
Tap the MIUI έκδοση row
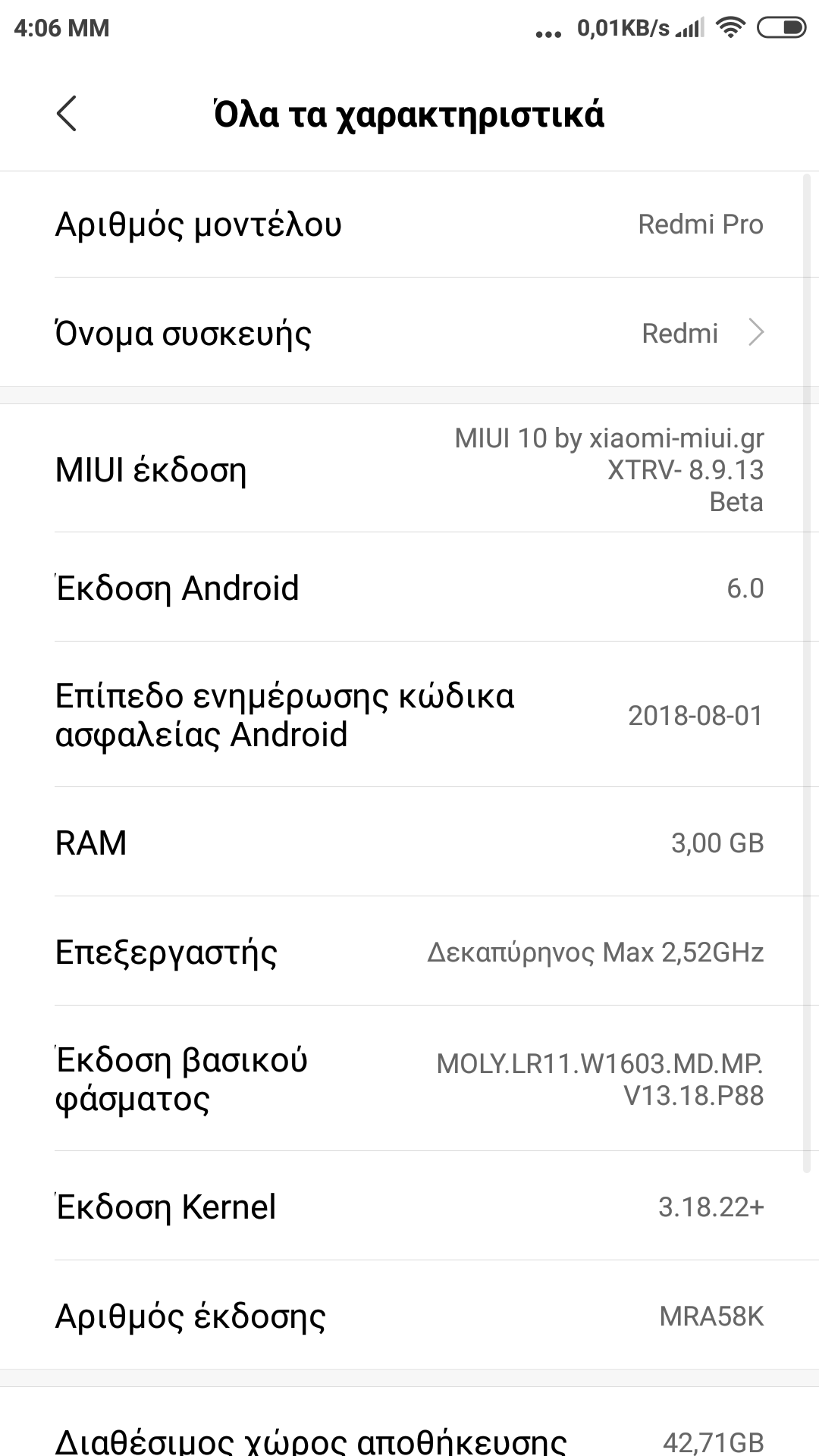click(x=409, y=469)
